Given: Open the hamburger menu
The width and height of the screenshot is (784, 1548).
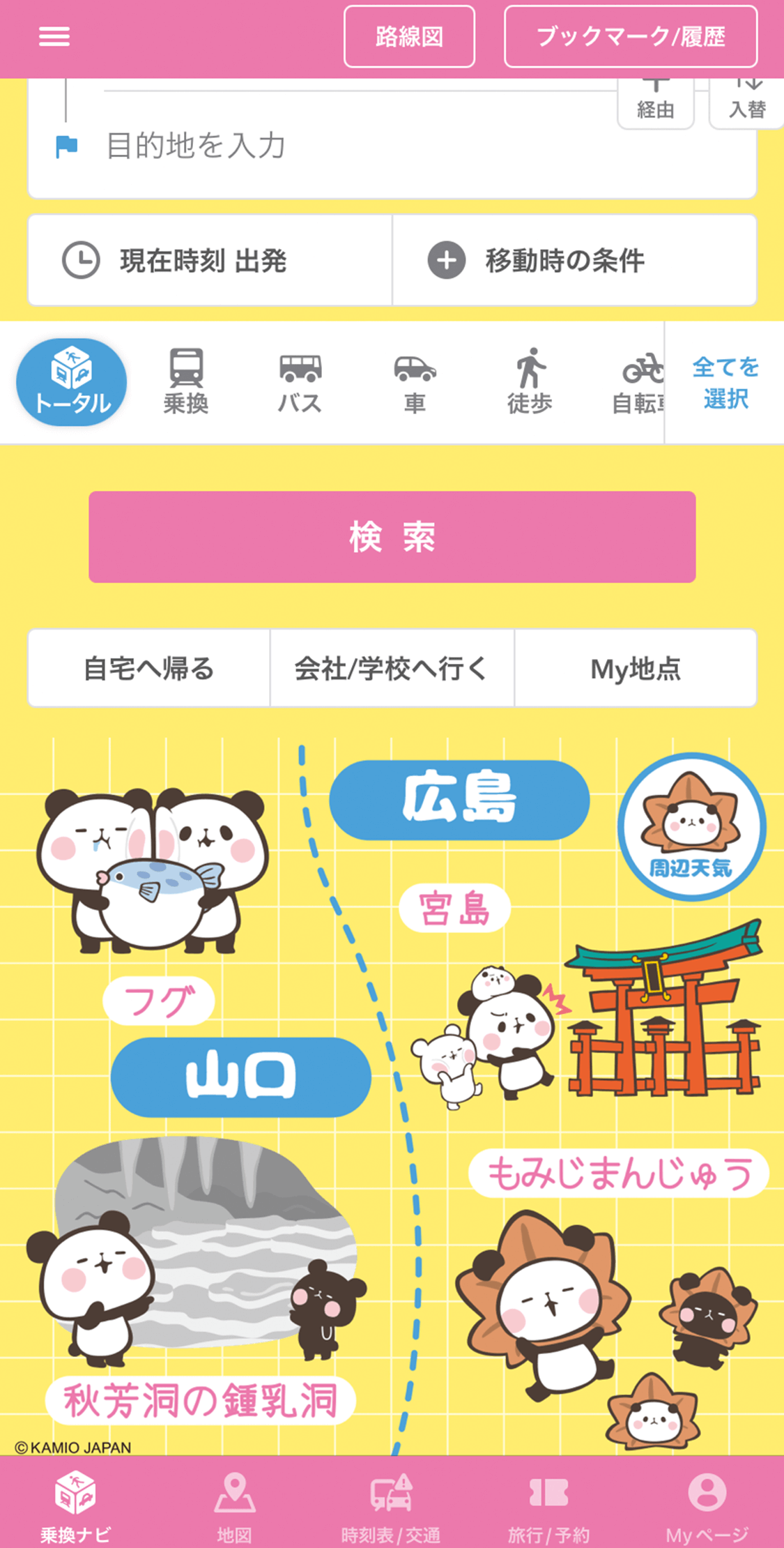Looking at the screenshot, I should coord(54,36).
